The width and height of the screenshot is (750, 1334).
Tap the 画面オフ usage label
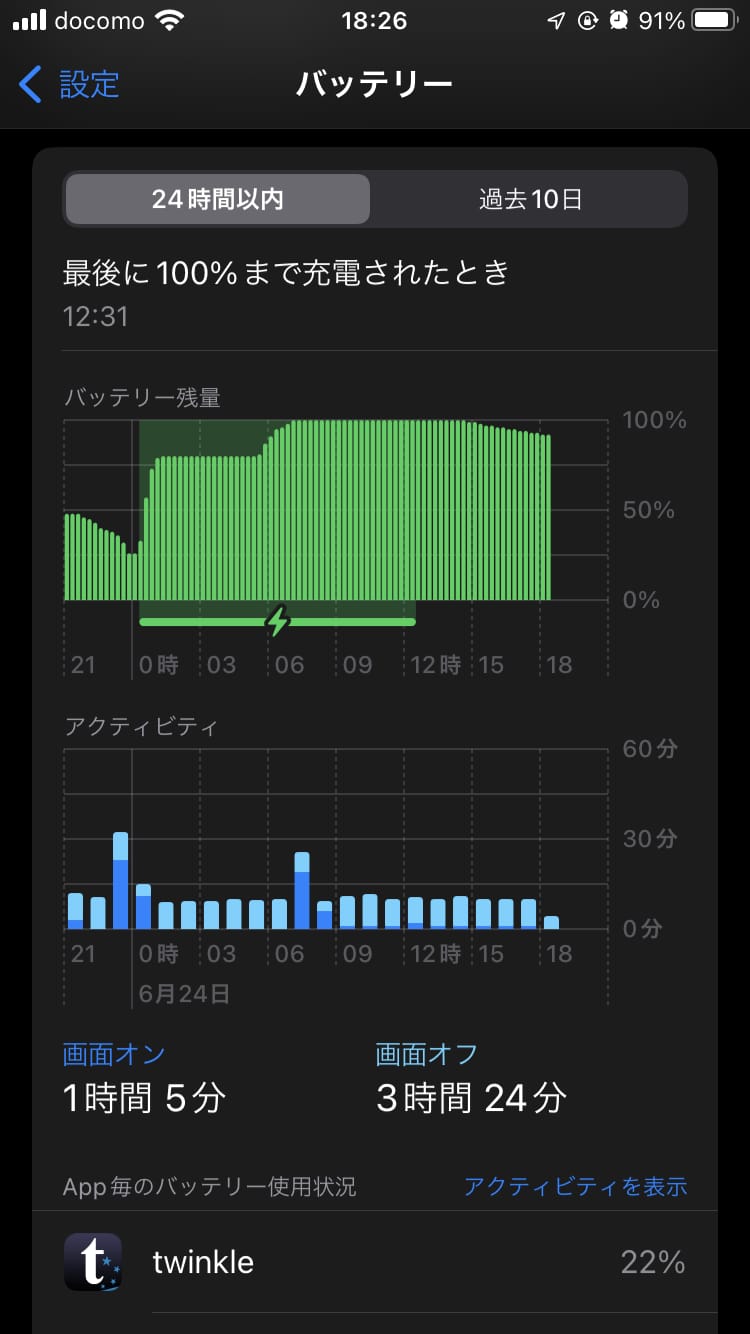pyautogui.click(x=424, y=1054)
